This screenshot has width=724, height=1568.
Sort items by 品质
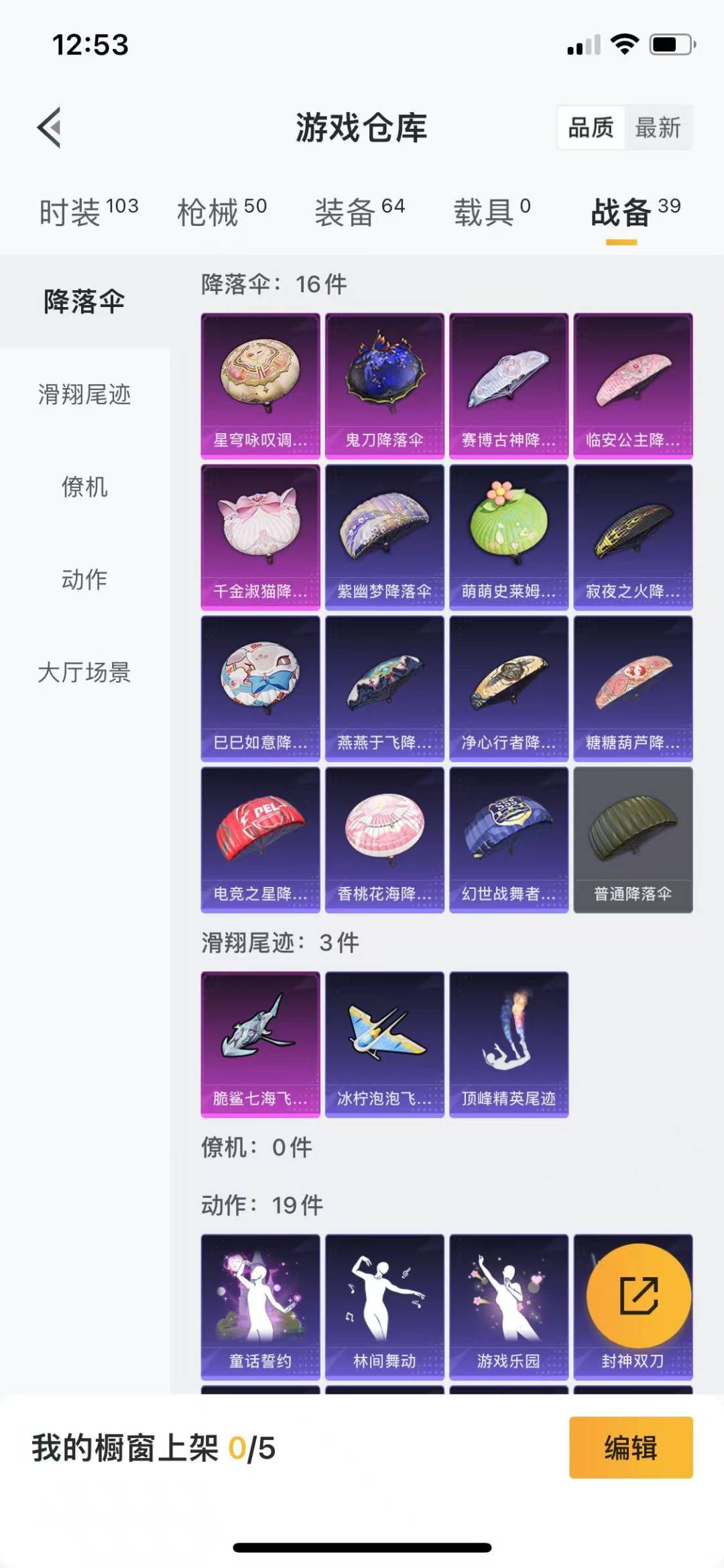(591, 127)
